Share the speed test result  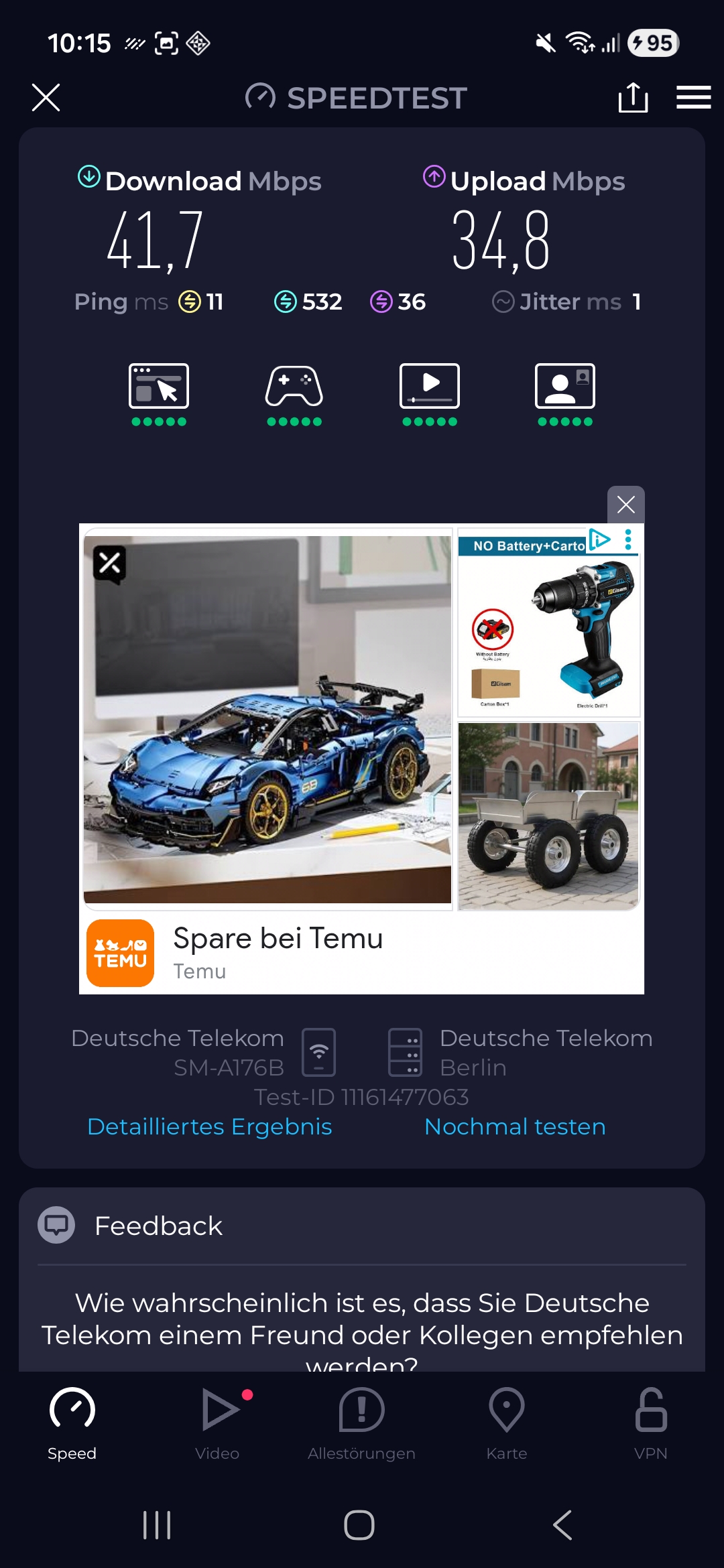pyautogui.click(x=633, y=98)
